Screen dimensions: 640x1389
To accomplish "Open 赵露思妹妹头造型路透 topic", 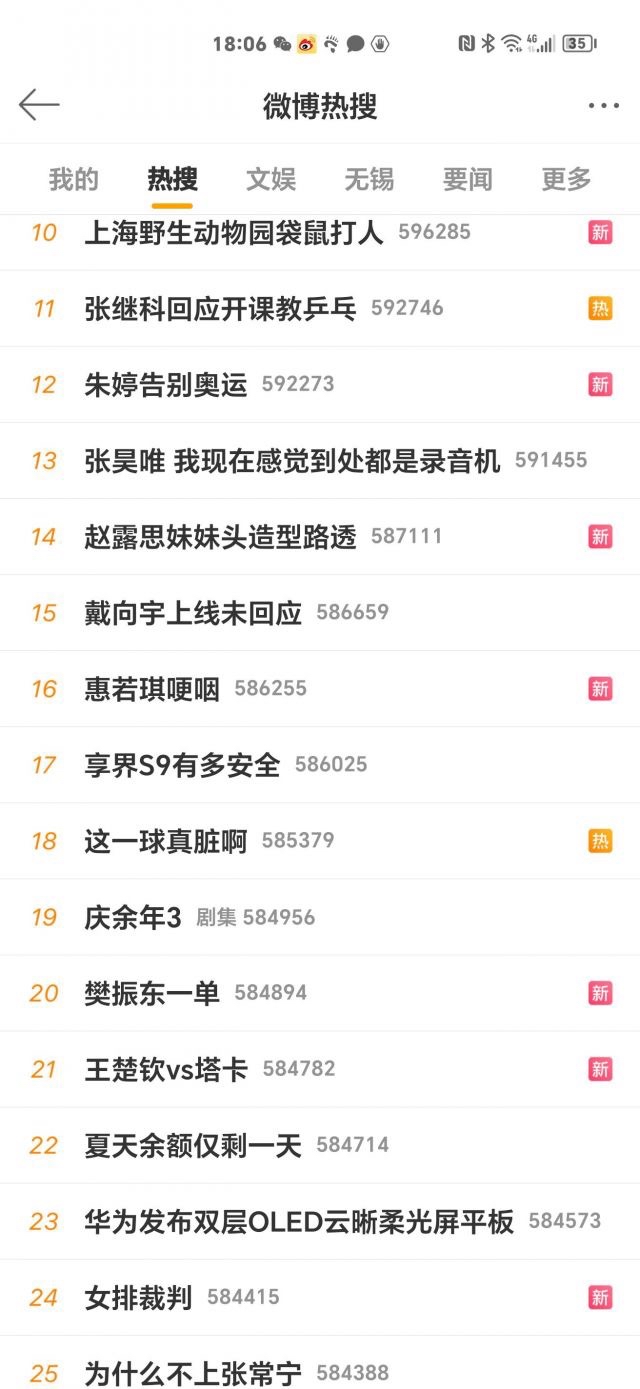I will [220, 537].
